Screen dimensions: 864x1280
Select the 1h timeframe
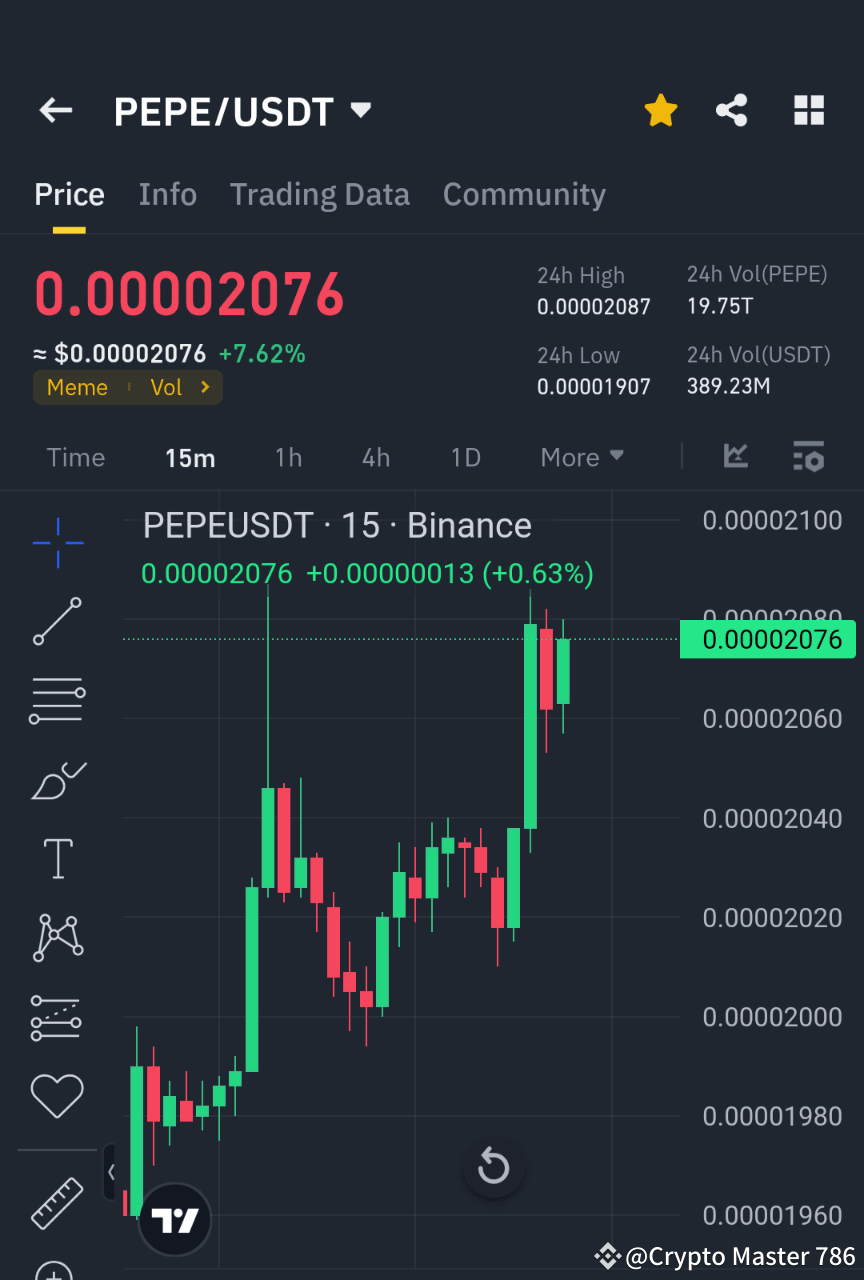click(288, 457)
